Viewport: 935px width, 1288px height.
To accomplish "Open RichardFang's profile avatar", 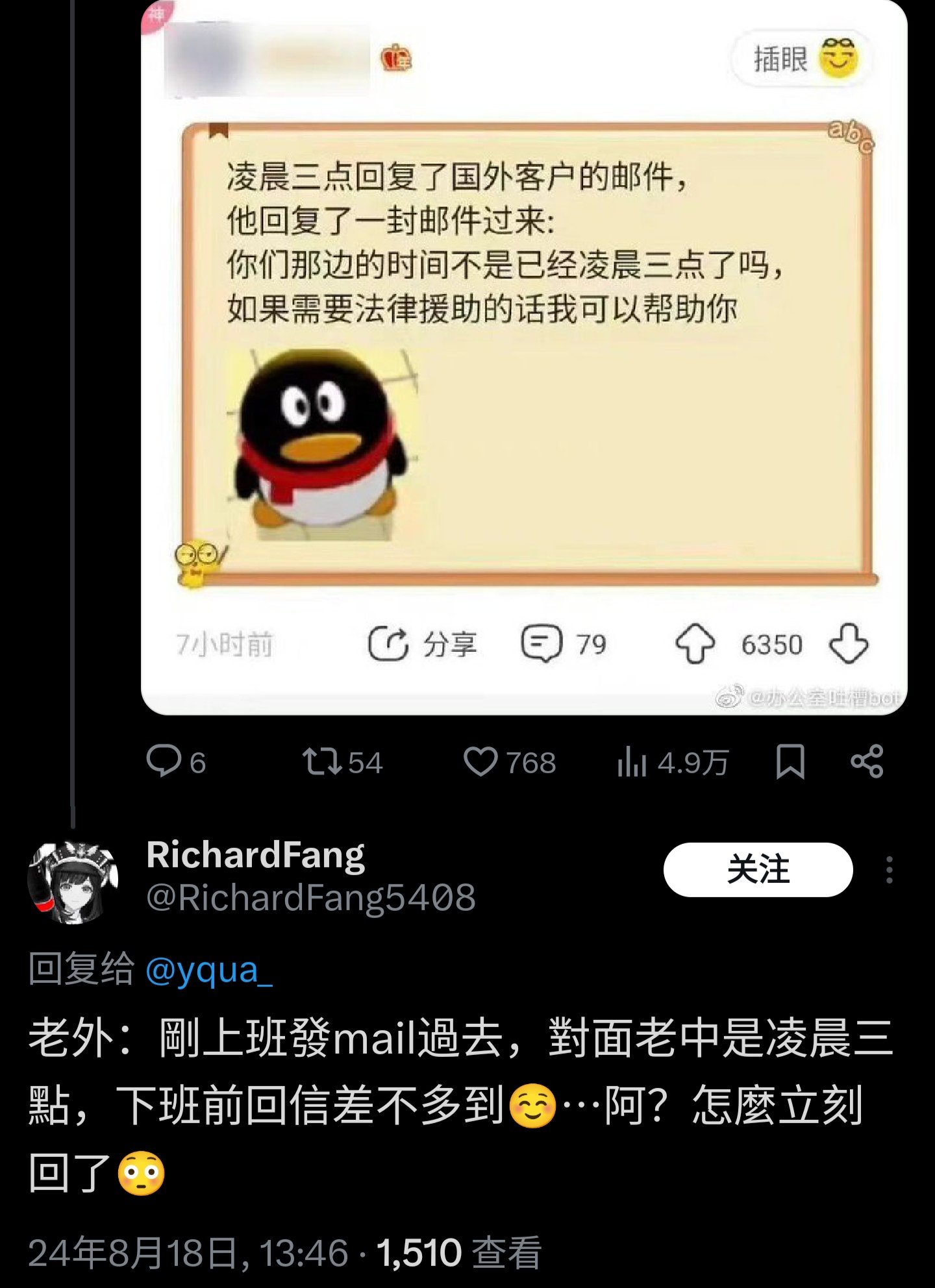I will 73,882.
